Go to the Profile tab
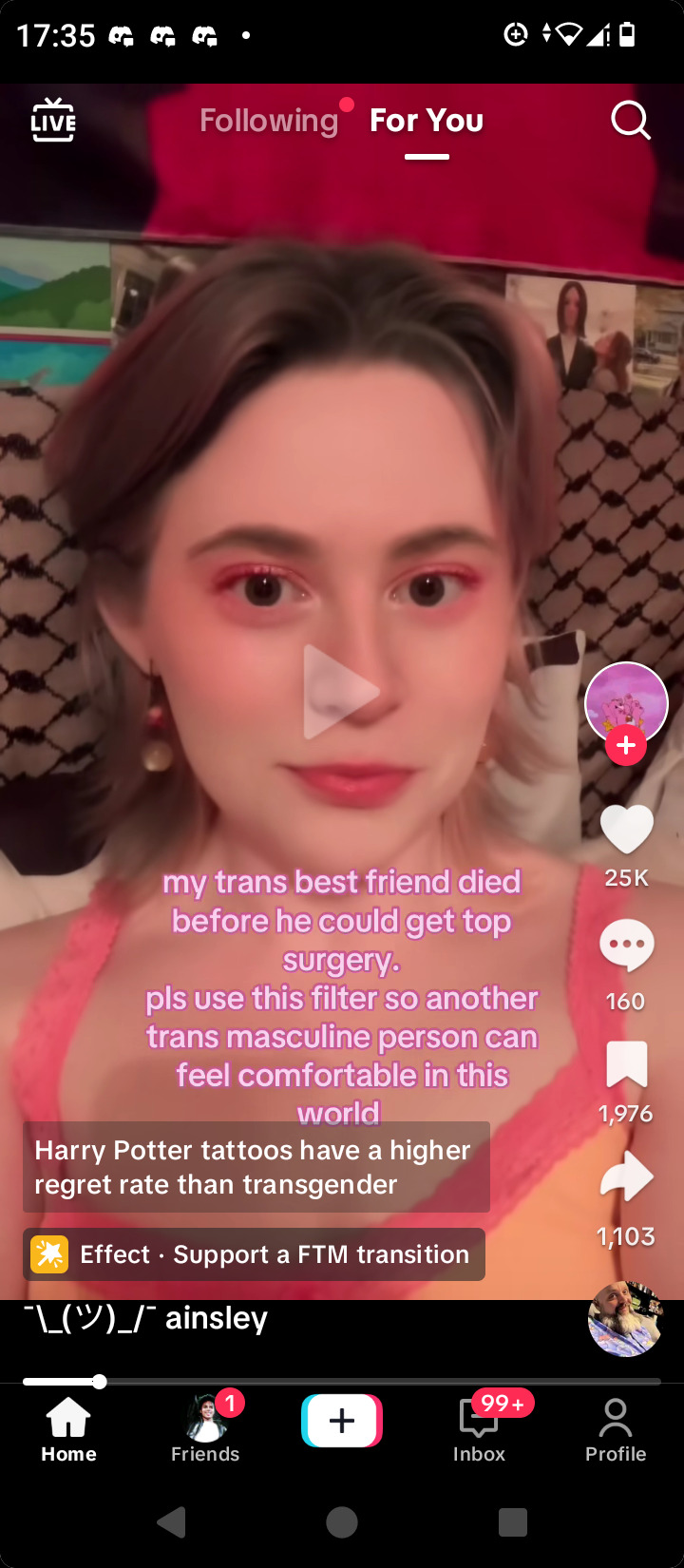The image size is (684, 1568). coord(616,1429)
